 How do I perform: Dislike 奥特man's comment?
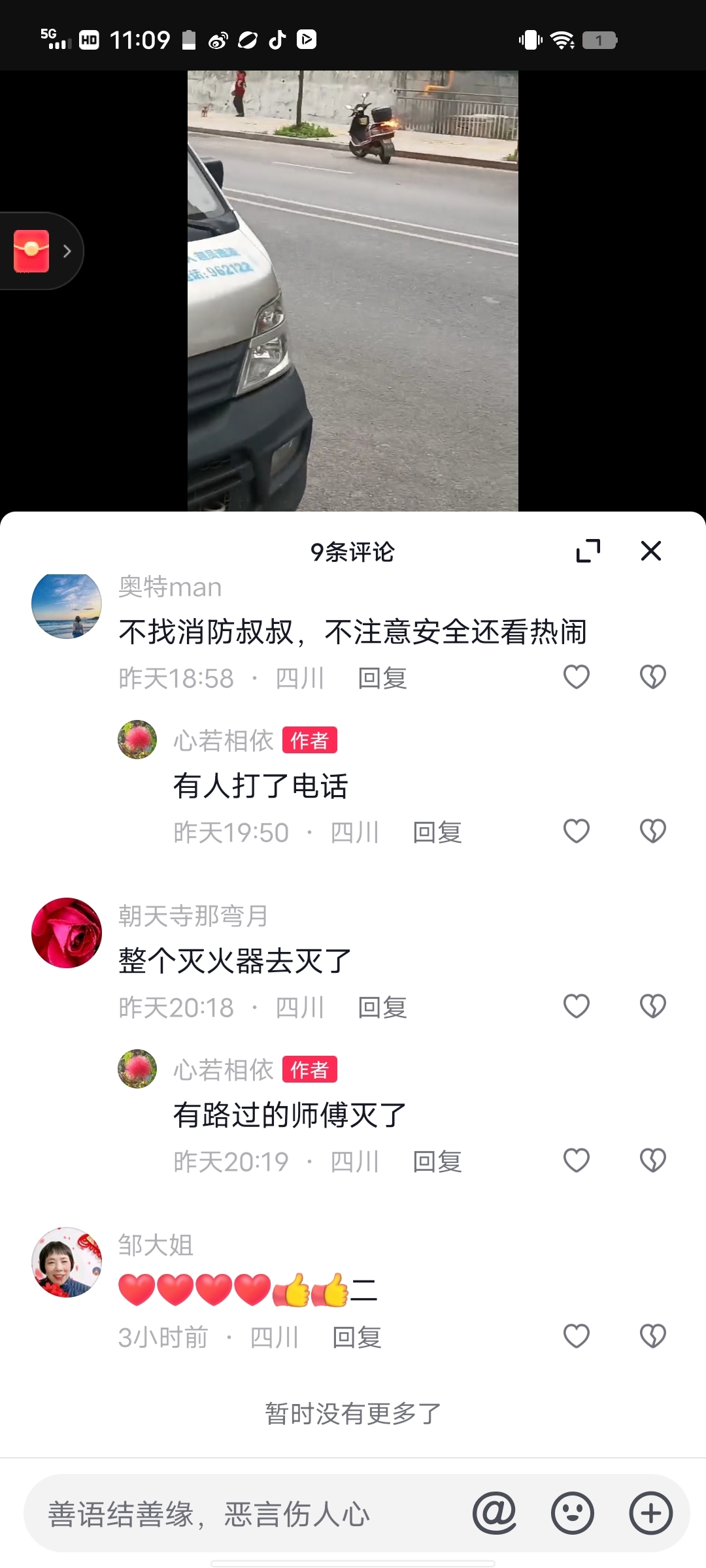652,677
